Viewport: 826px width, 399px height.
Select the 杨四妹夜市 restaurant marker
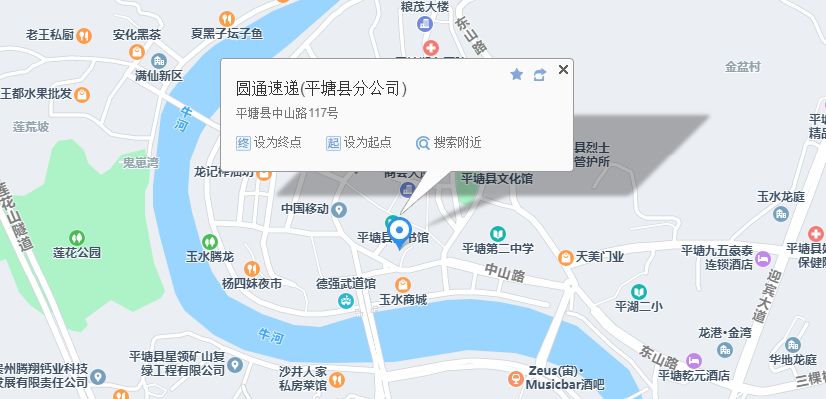[x=252, y=269]
